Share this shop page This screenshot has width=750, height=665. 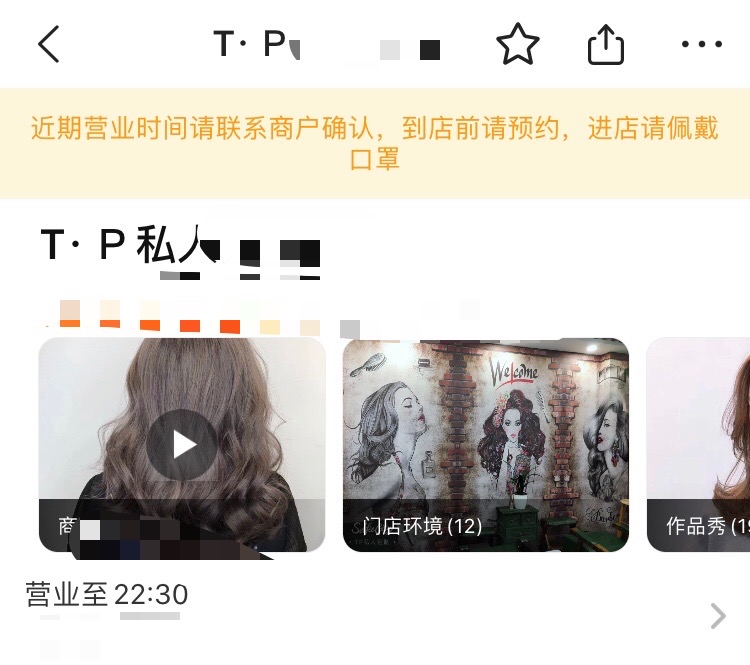click(x=605, y=44)
